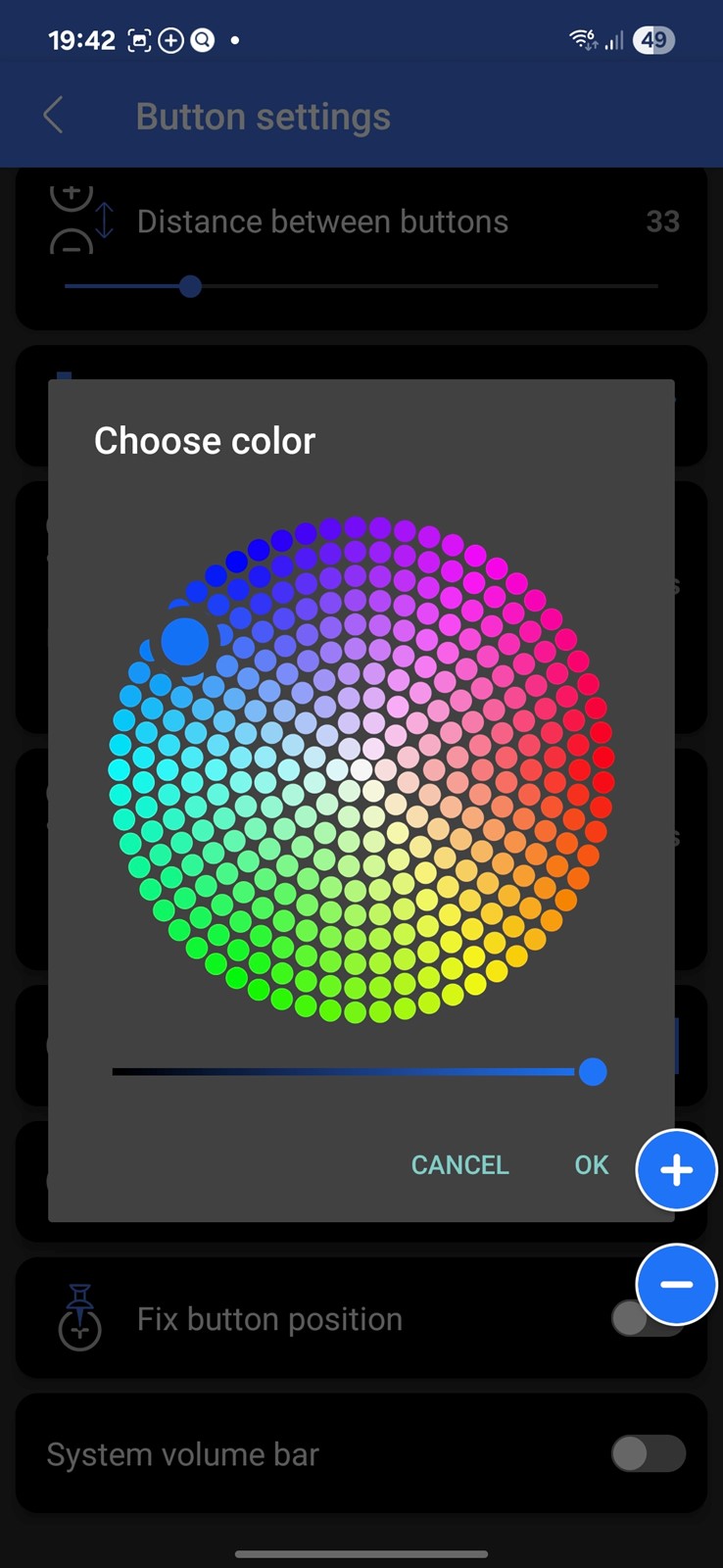Tap the floating plus volume button
723x1568 pixels.
[677, 1170]
